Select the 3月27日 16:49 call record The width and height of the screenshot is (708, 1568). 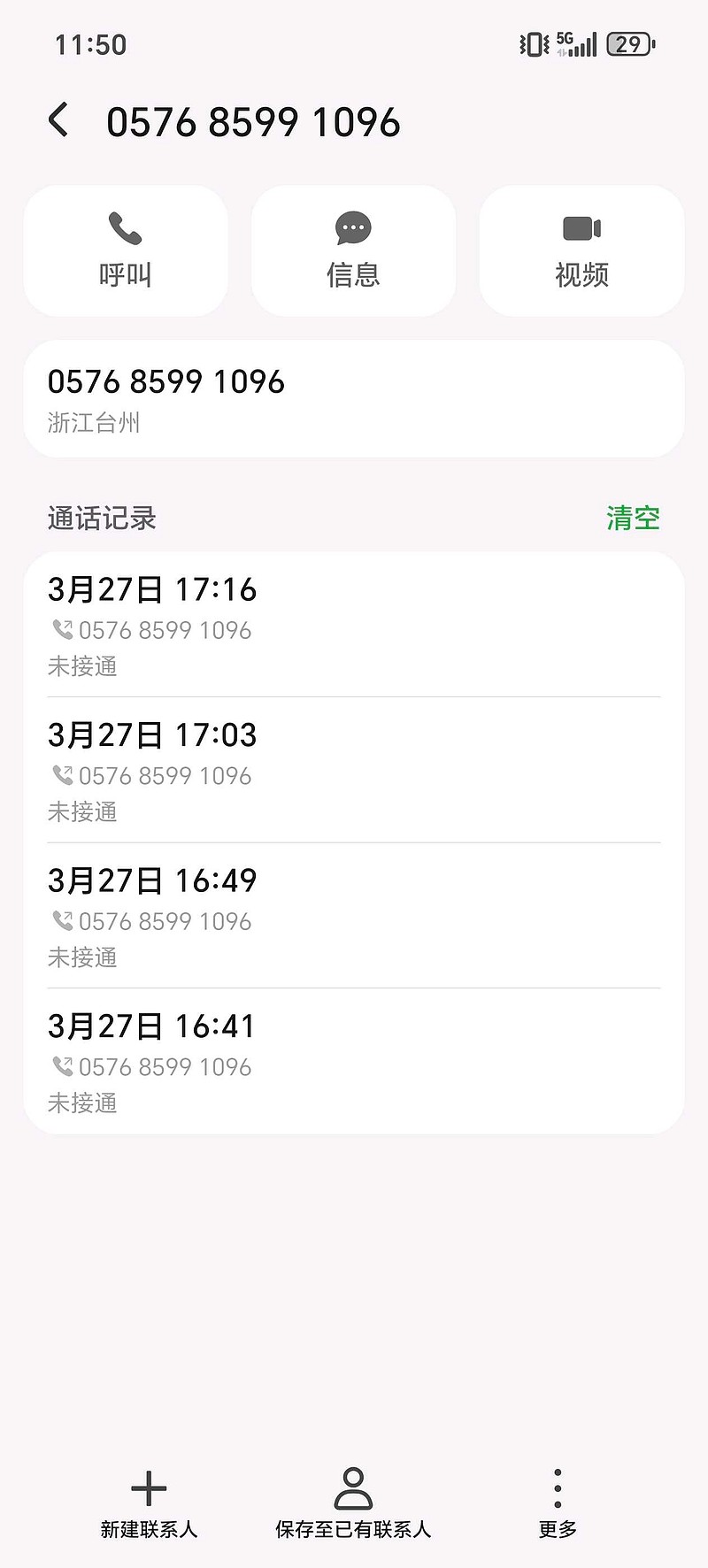[x=353, y=917]
